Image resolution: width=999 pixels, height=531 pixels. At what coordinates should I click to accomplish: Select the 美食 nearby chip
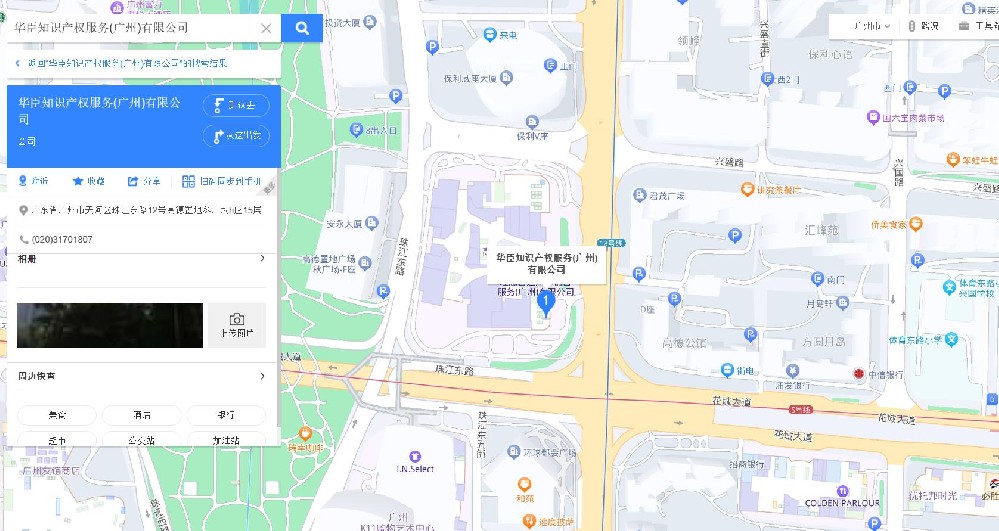click(57, 415)
